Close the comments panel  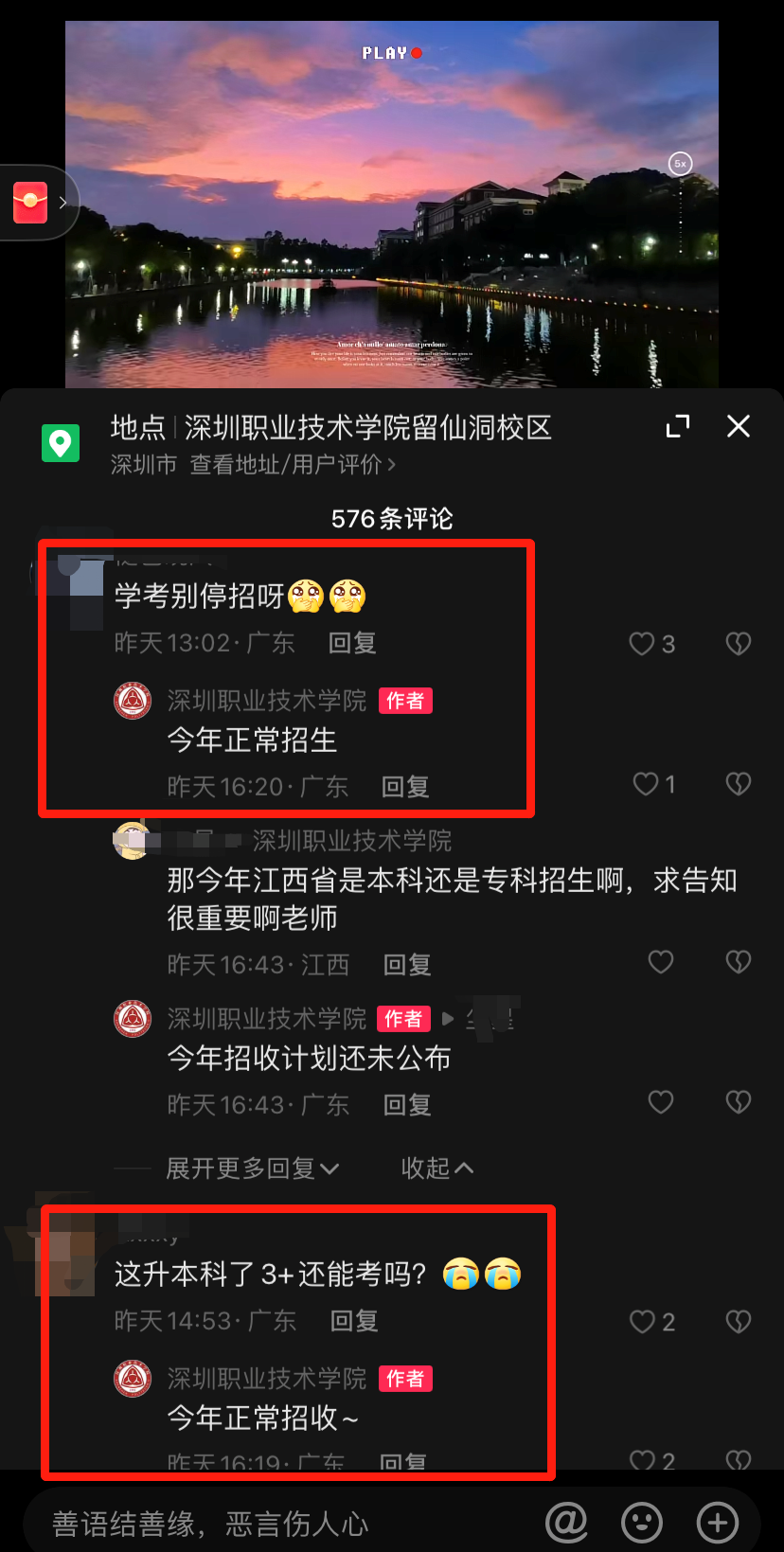738,426
